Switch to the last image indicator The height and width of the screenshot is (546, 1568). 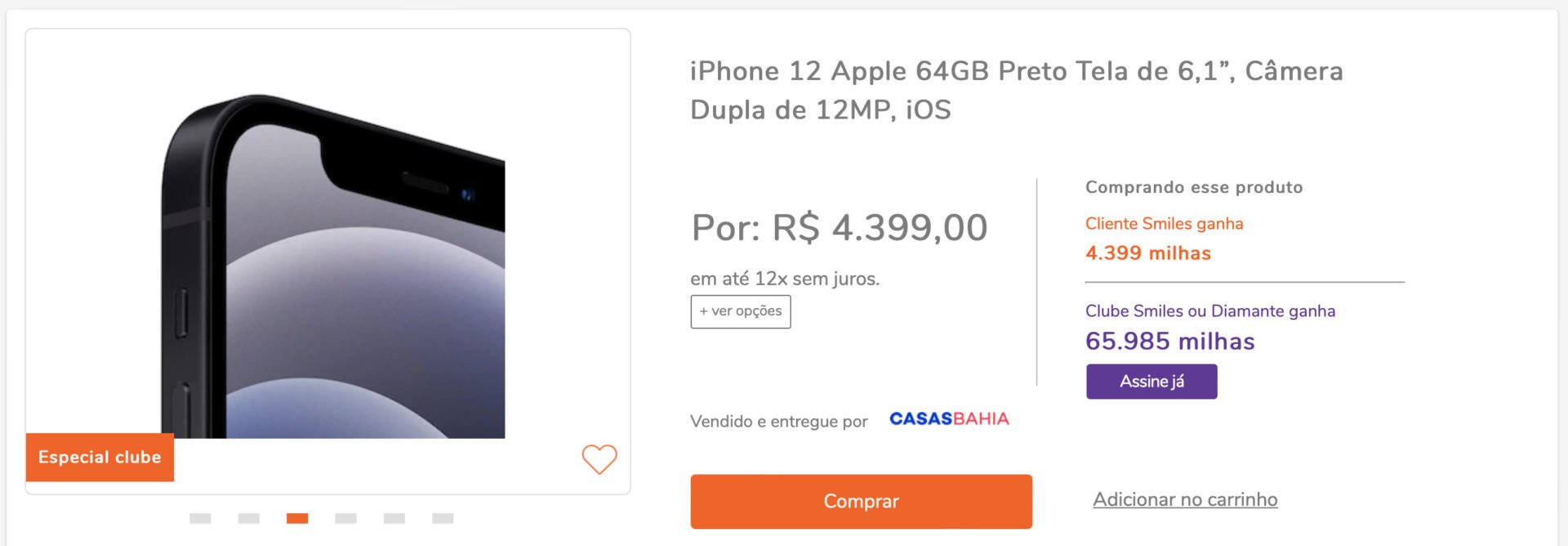(x=443, y=518)
